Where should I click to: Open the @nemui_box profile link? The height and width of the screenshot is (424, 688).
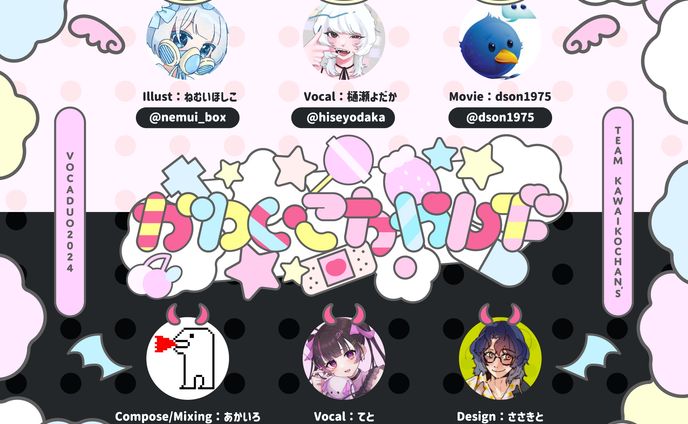coord(187,117)
